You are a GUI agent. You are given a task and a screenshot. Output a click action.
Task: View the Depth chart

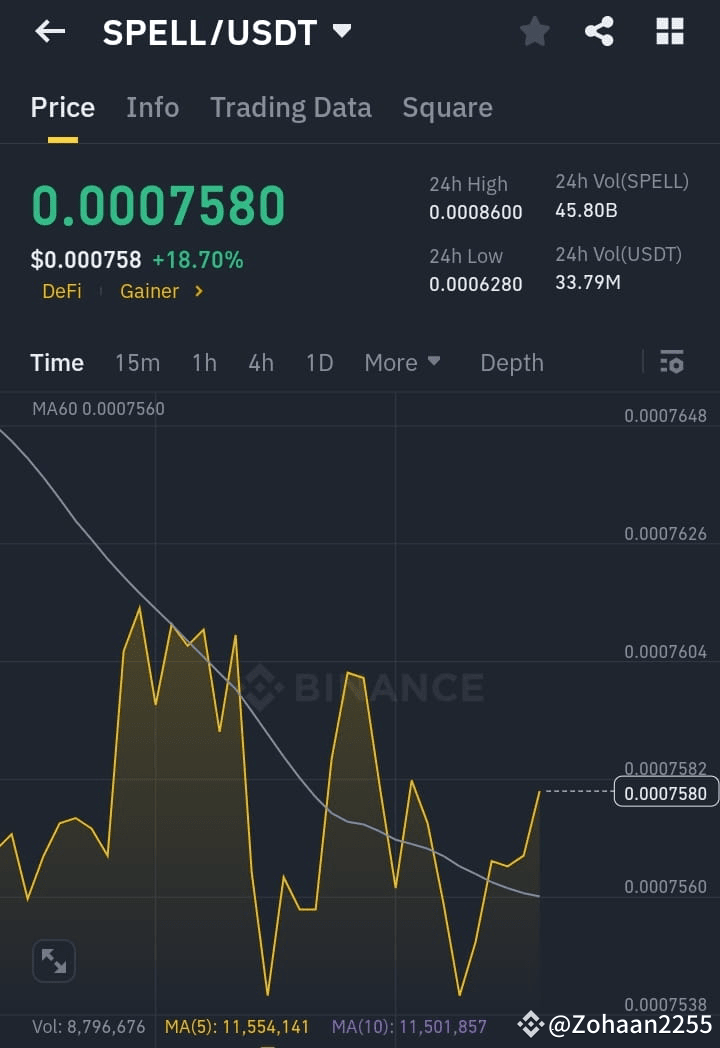(511, 363)
